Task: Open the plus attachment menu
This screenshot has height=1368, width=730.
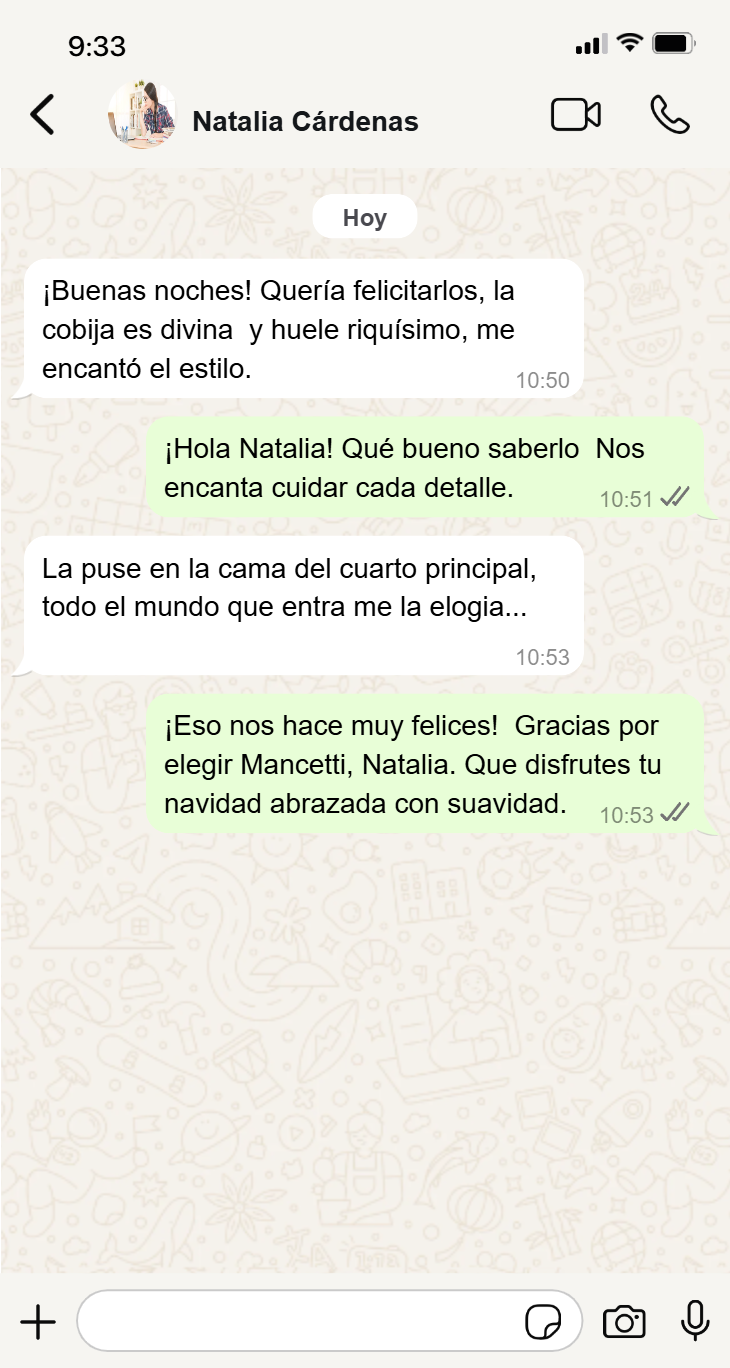Action: pos(38,1322)
